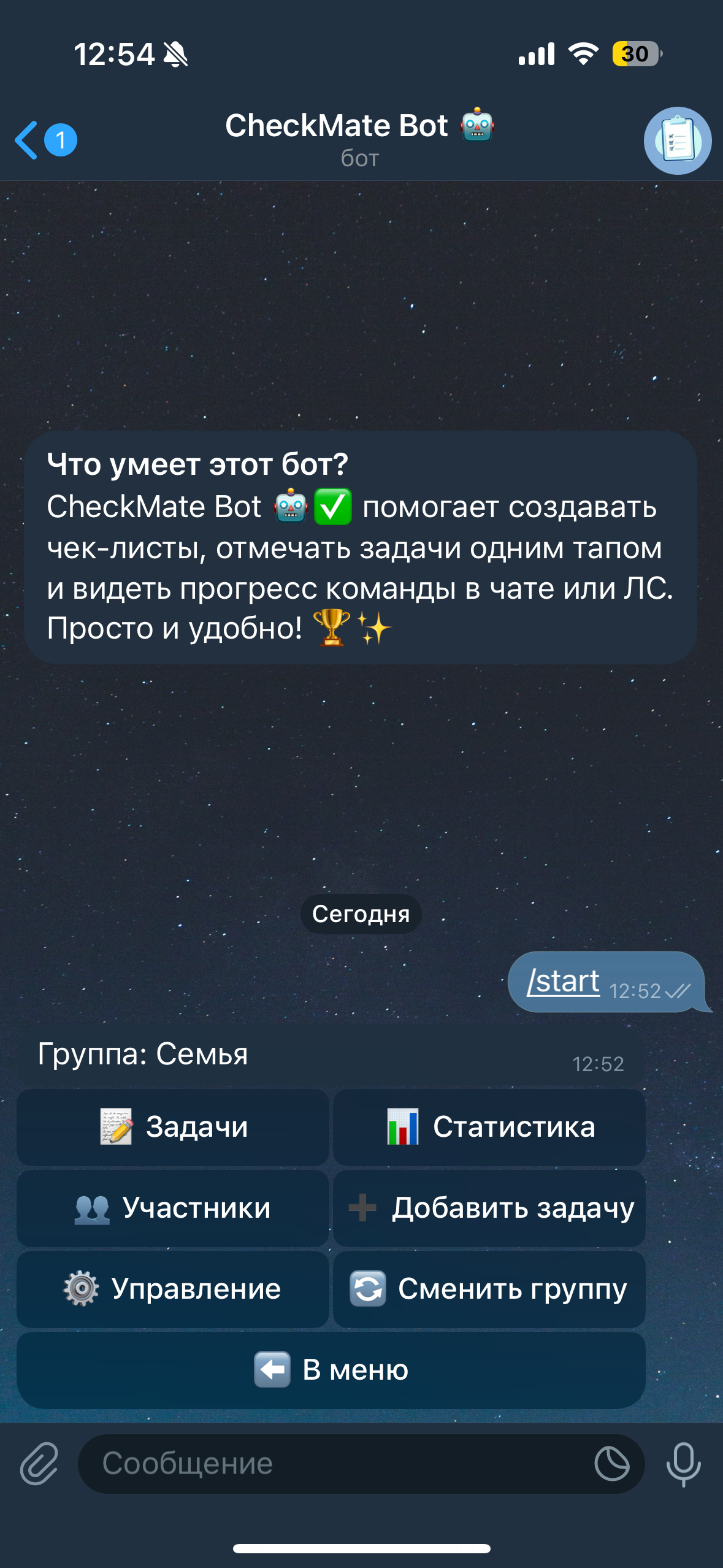View Статистика for the group

489,1127
